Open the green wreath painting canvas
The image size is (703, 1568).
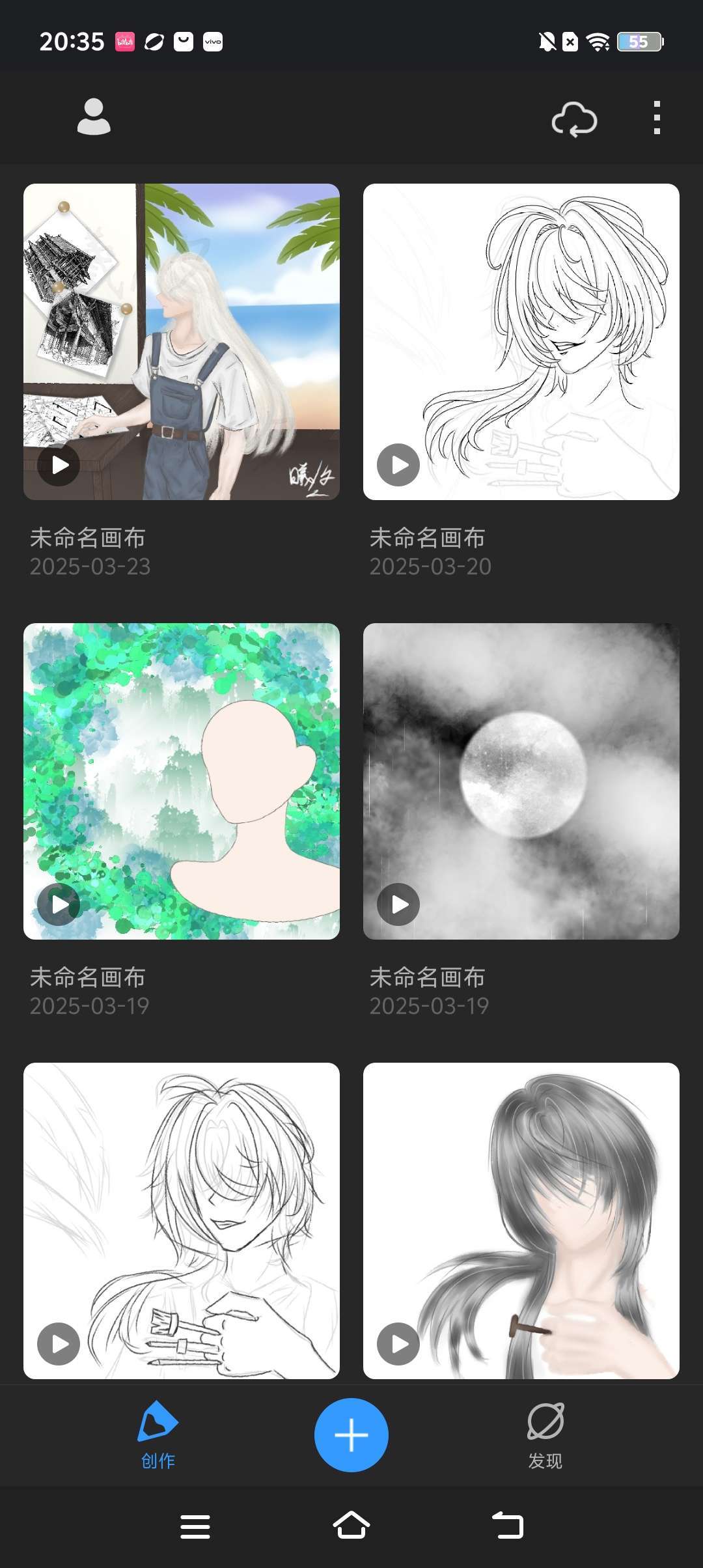click(x=182, y=781)
